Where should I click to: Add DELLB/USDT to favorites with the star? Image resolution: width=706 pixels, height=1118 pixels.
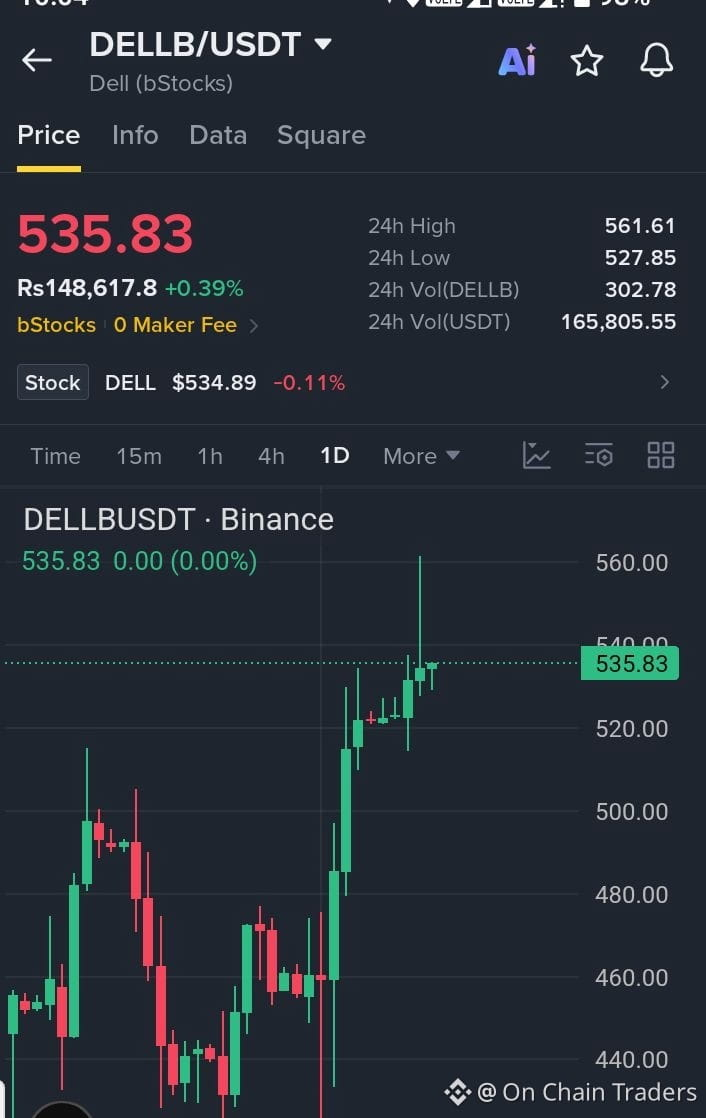click(587, 61)
